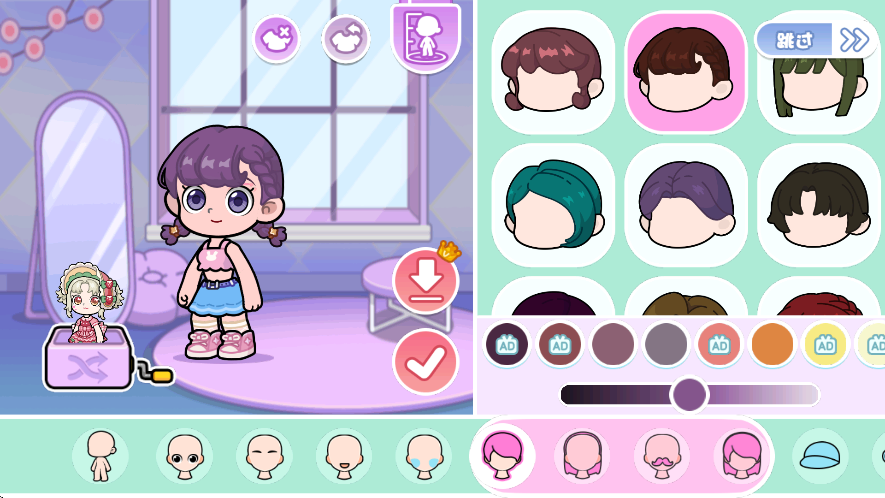Remove hair with the hair X icon

(x=276, y=39)
